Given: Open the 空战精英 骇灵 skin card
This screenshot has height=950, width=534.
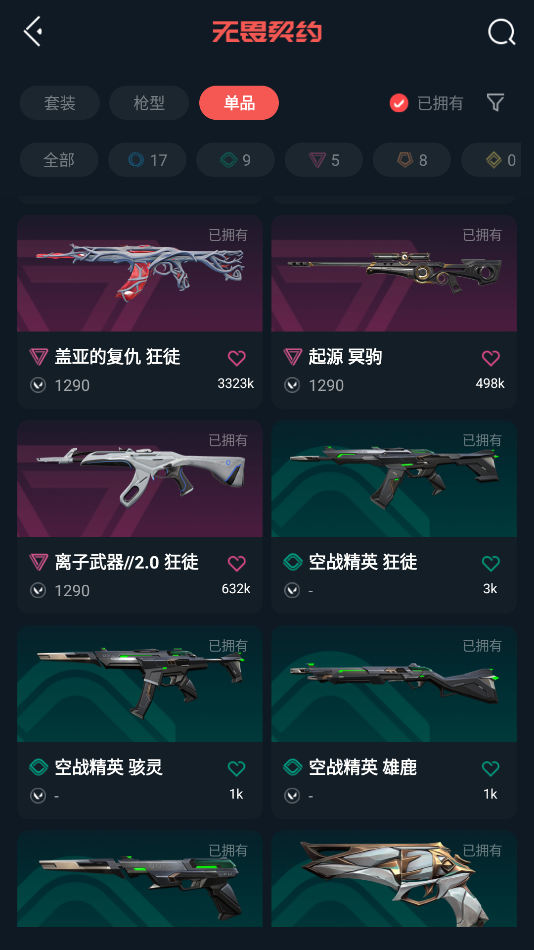Looking at the screenshot, I should pyautogui.click(x=139, y=722).
